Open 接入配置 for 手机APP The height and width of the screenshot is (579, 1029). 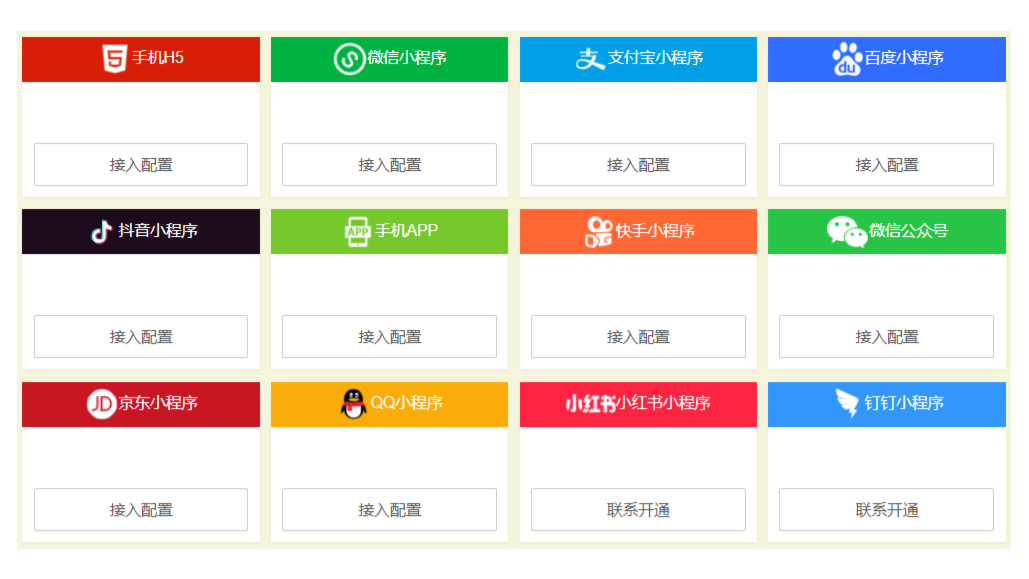(389, 337)
